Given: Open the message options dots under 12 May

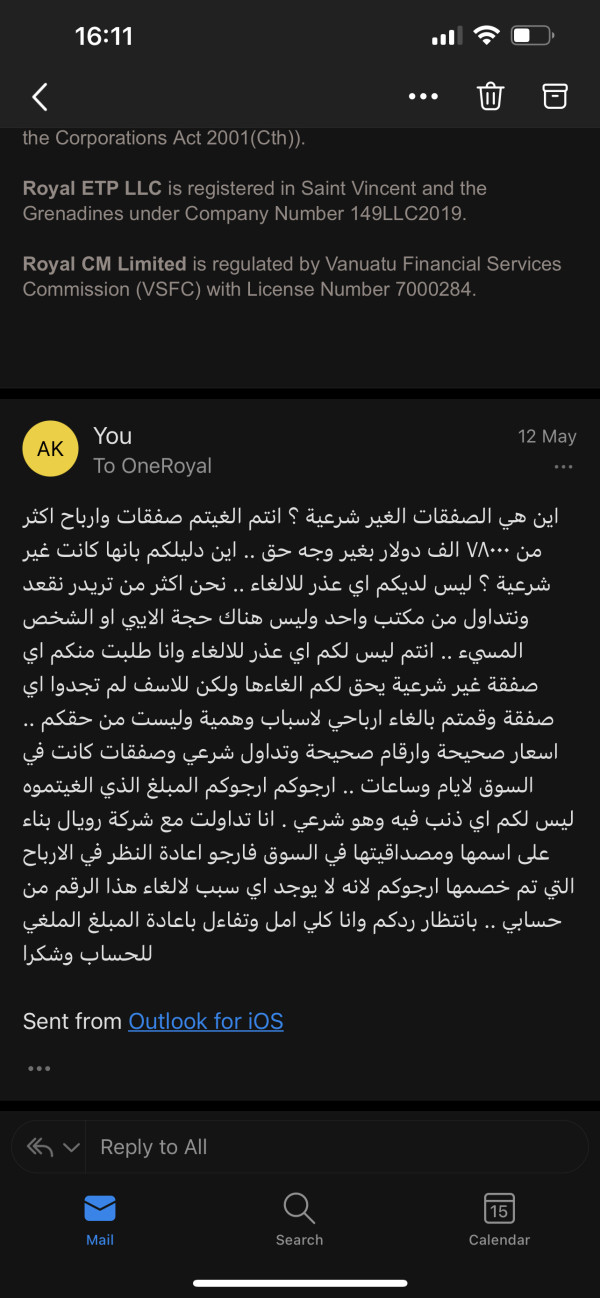Looking at the screenshot, I should point(563,467).
